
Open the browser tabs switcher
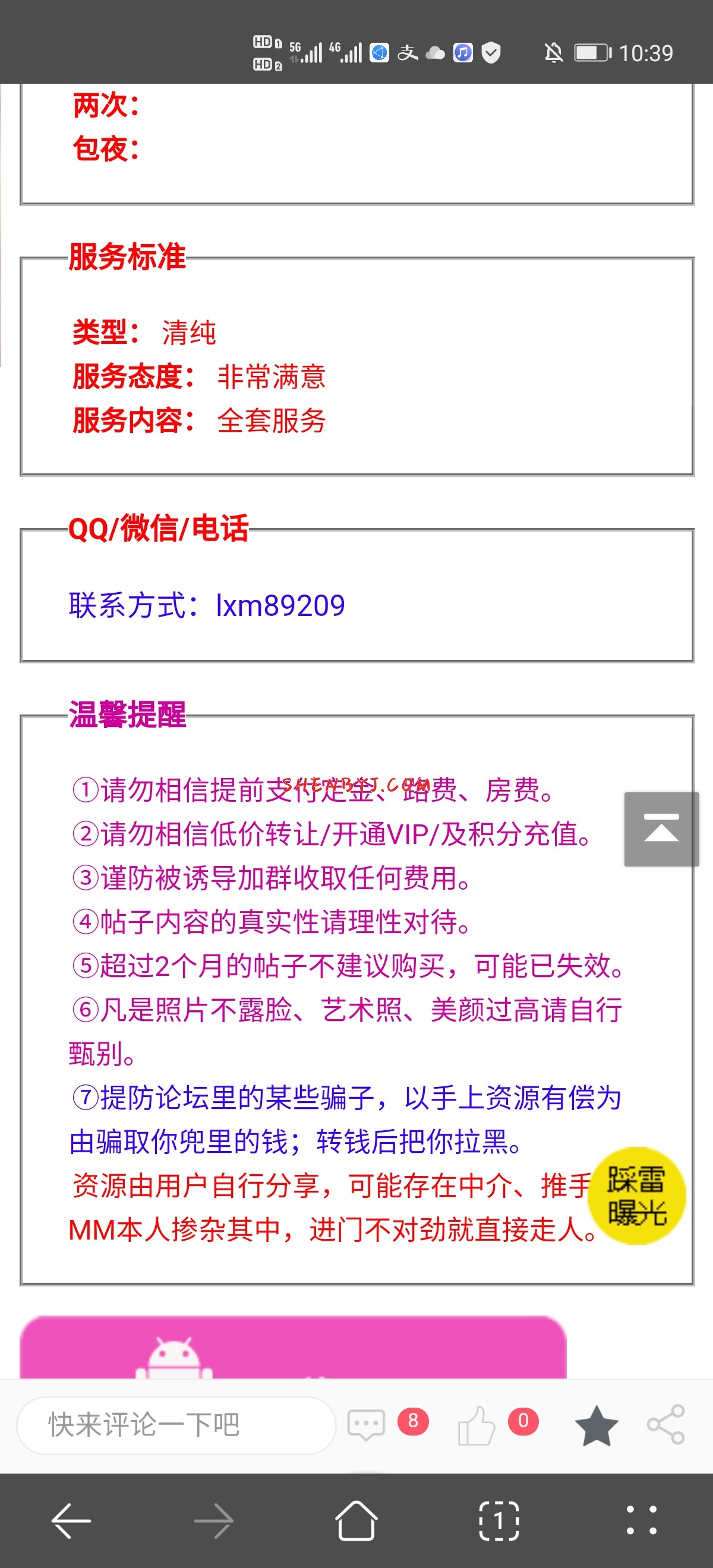[499, 1520]
